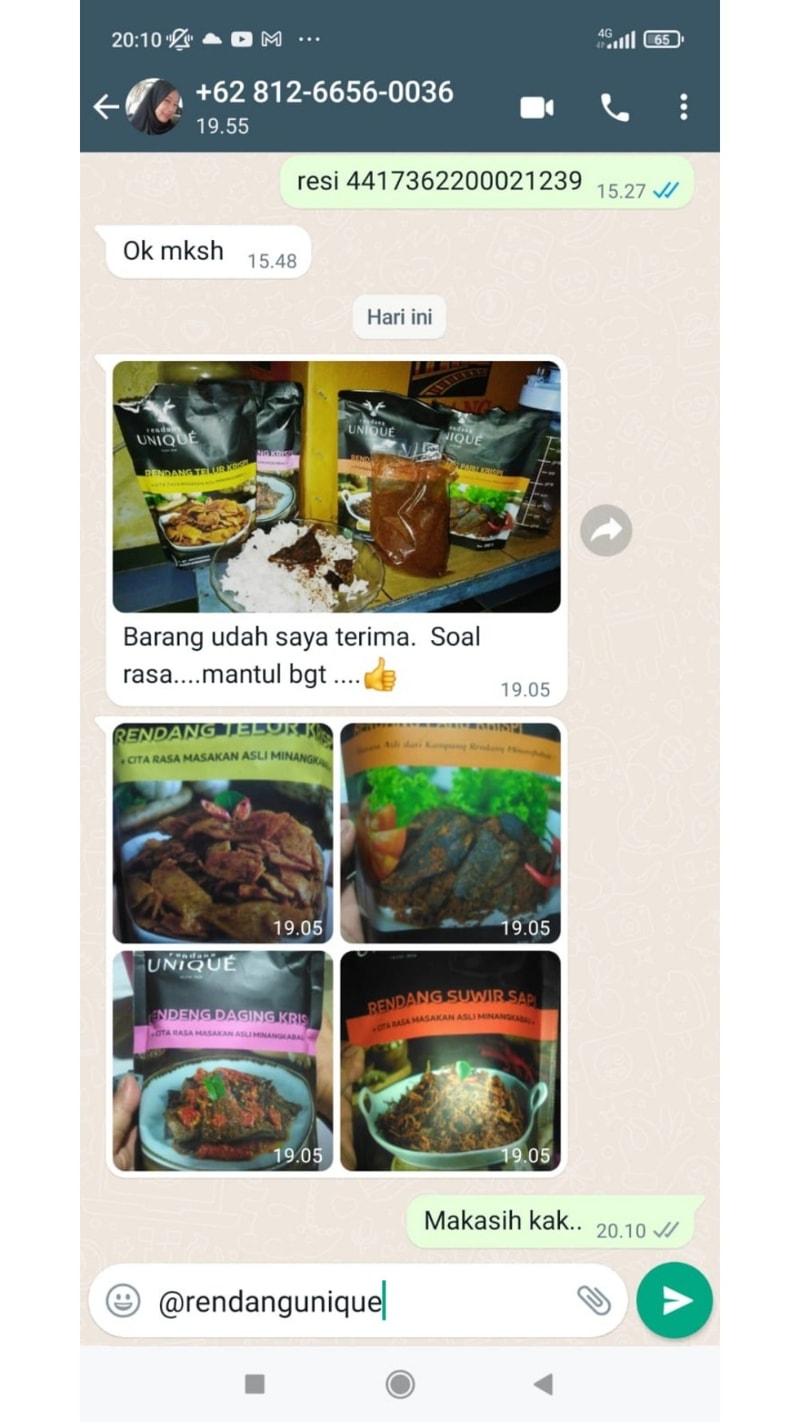This screenshot has width=800, height=1422.
Task: View the Rendang Telur Krispi photo
Action: coord(222,832)
